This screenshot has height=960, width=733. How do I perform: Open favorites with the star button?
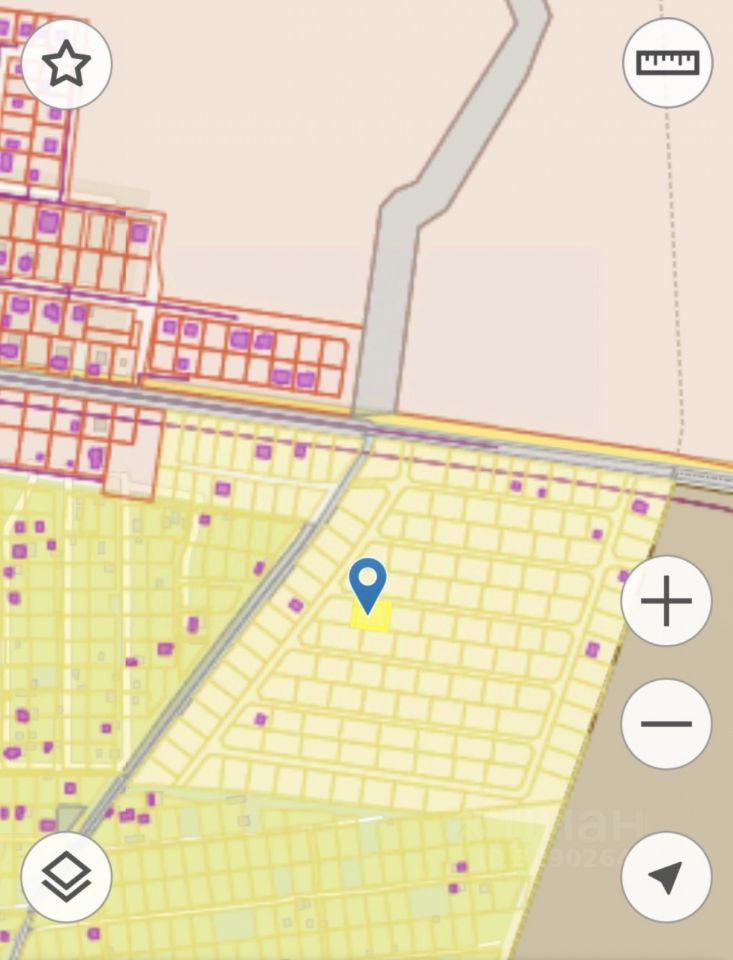[66, 64]
